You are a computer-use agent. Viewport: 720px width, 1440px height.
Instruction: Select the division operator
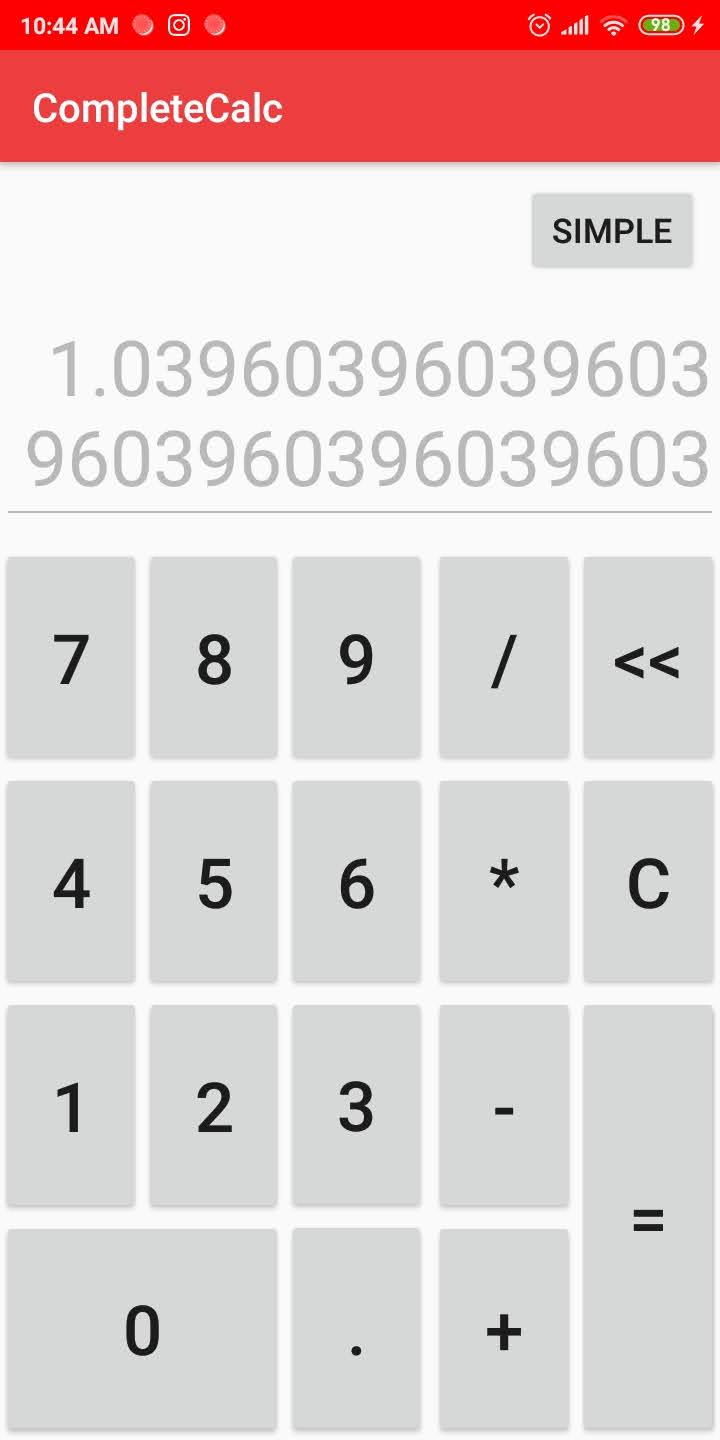(503, 658)
